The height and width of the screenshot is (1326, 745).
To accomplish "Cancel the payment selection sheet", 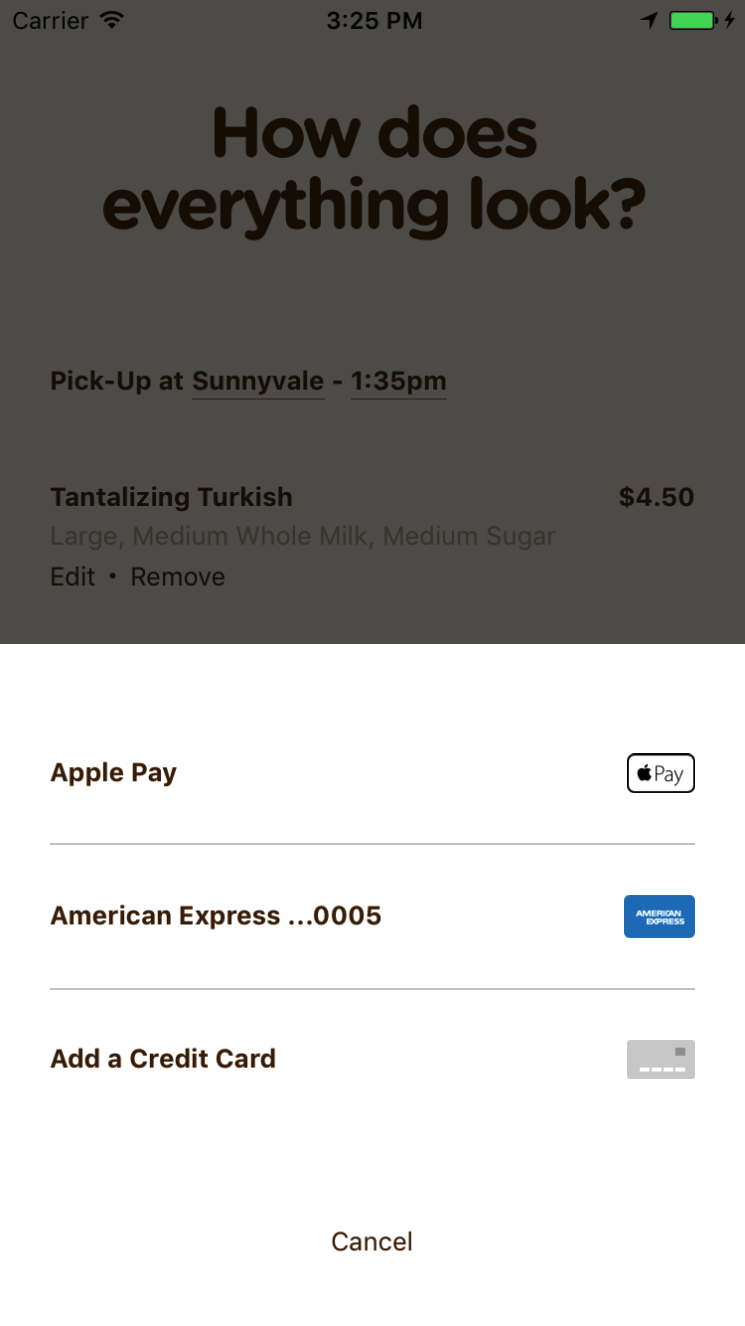I will click(x=372, y=1241).
